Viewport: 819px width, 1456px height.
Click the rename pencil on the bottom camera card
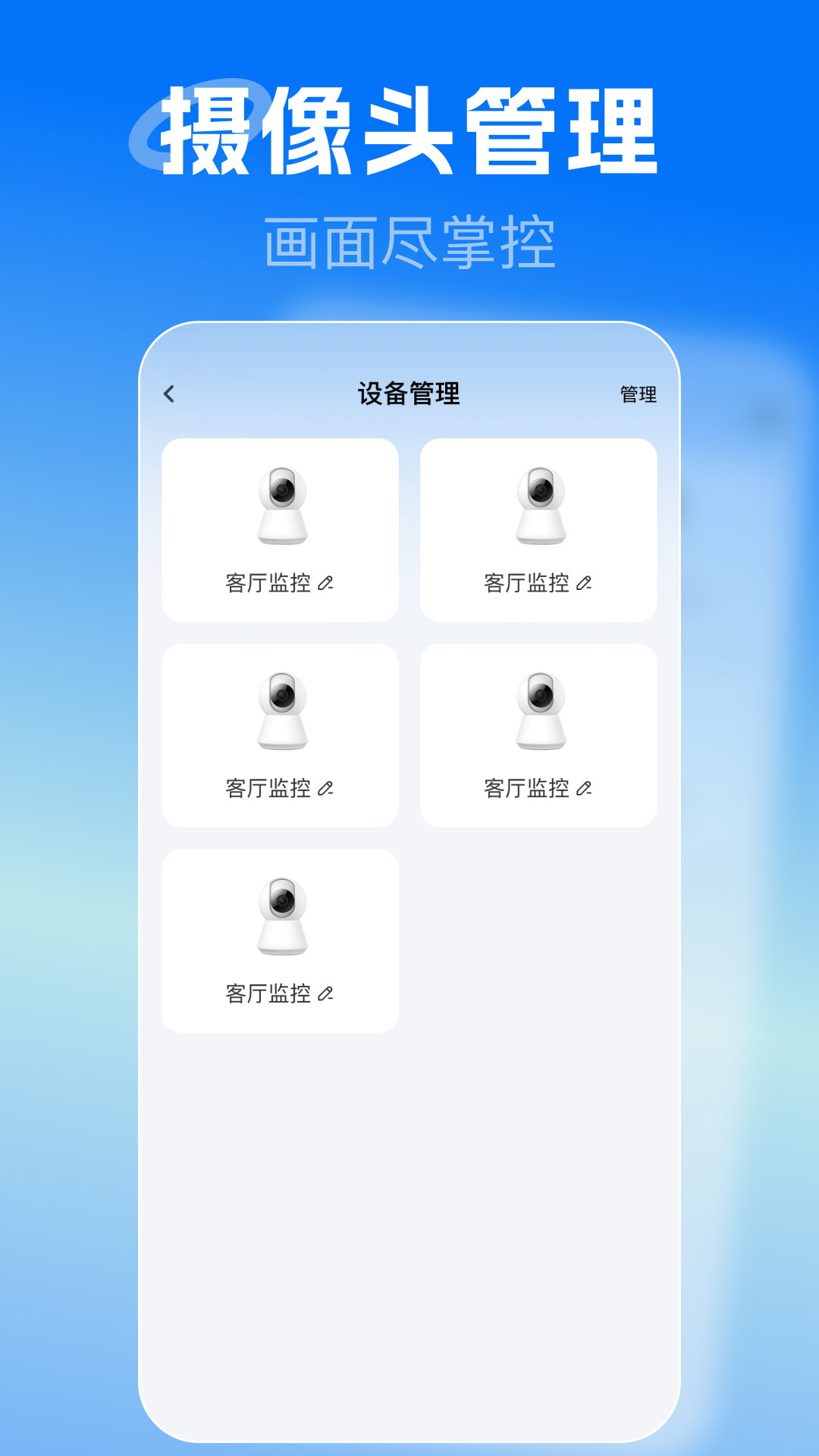click(x=326, y=992)
